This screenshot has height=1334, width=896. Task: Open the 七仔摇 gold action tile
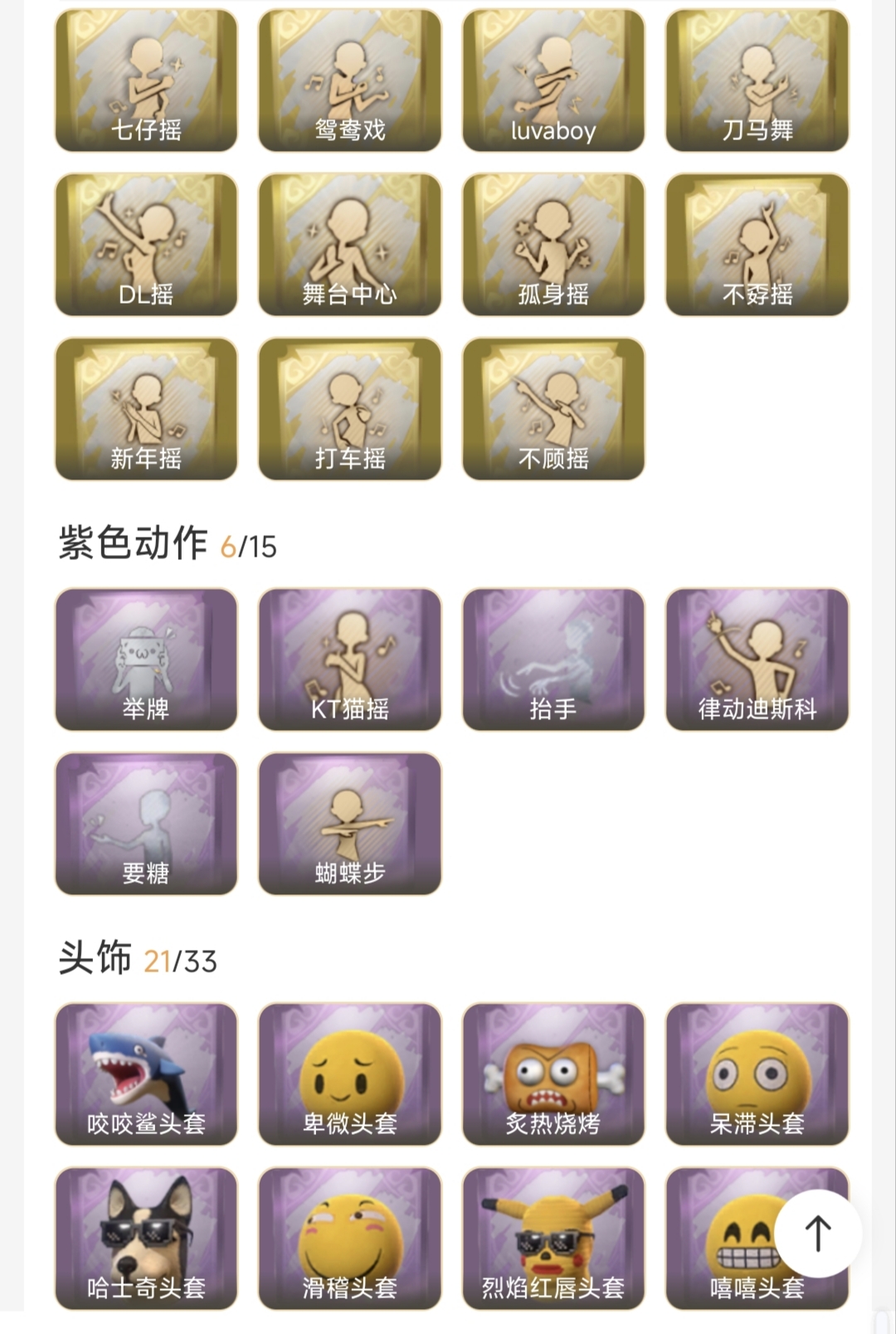(x=146, y=80)
